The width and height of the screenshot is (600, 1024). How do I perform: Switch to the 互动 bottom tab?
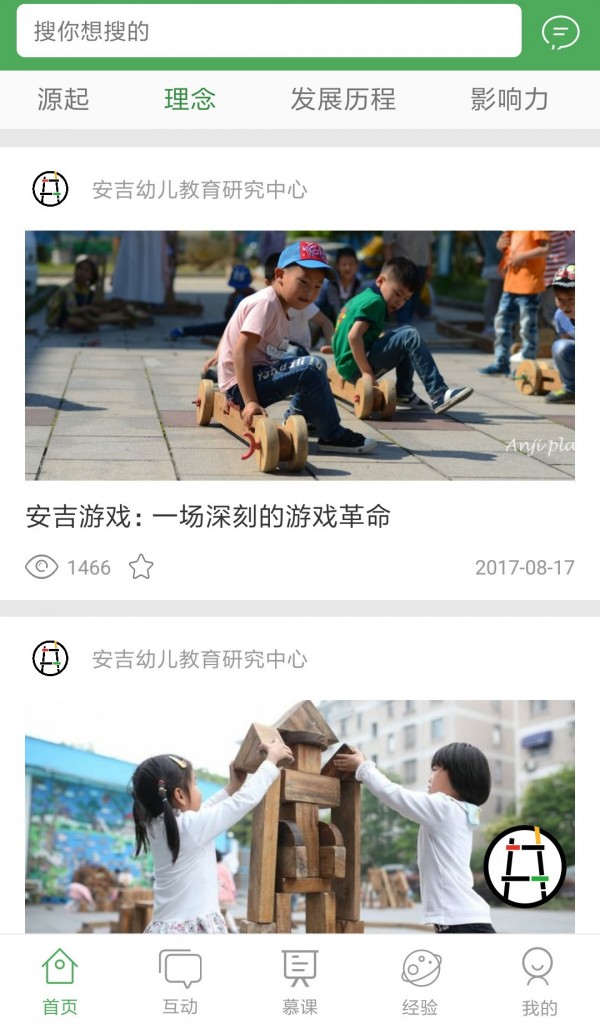click(180, 981)
